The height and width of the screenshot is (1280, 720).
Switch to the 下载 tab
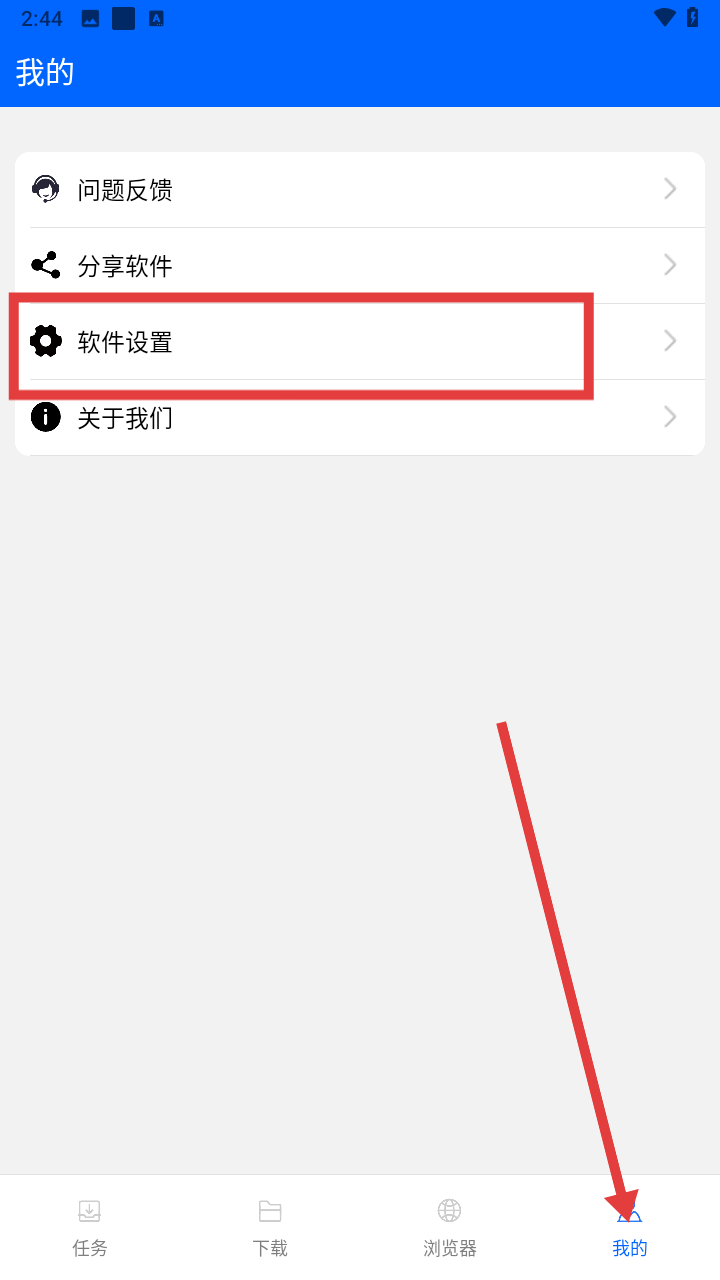(270, 1228)
